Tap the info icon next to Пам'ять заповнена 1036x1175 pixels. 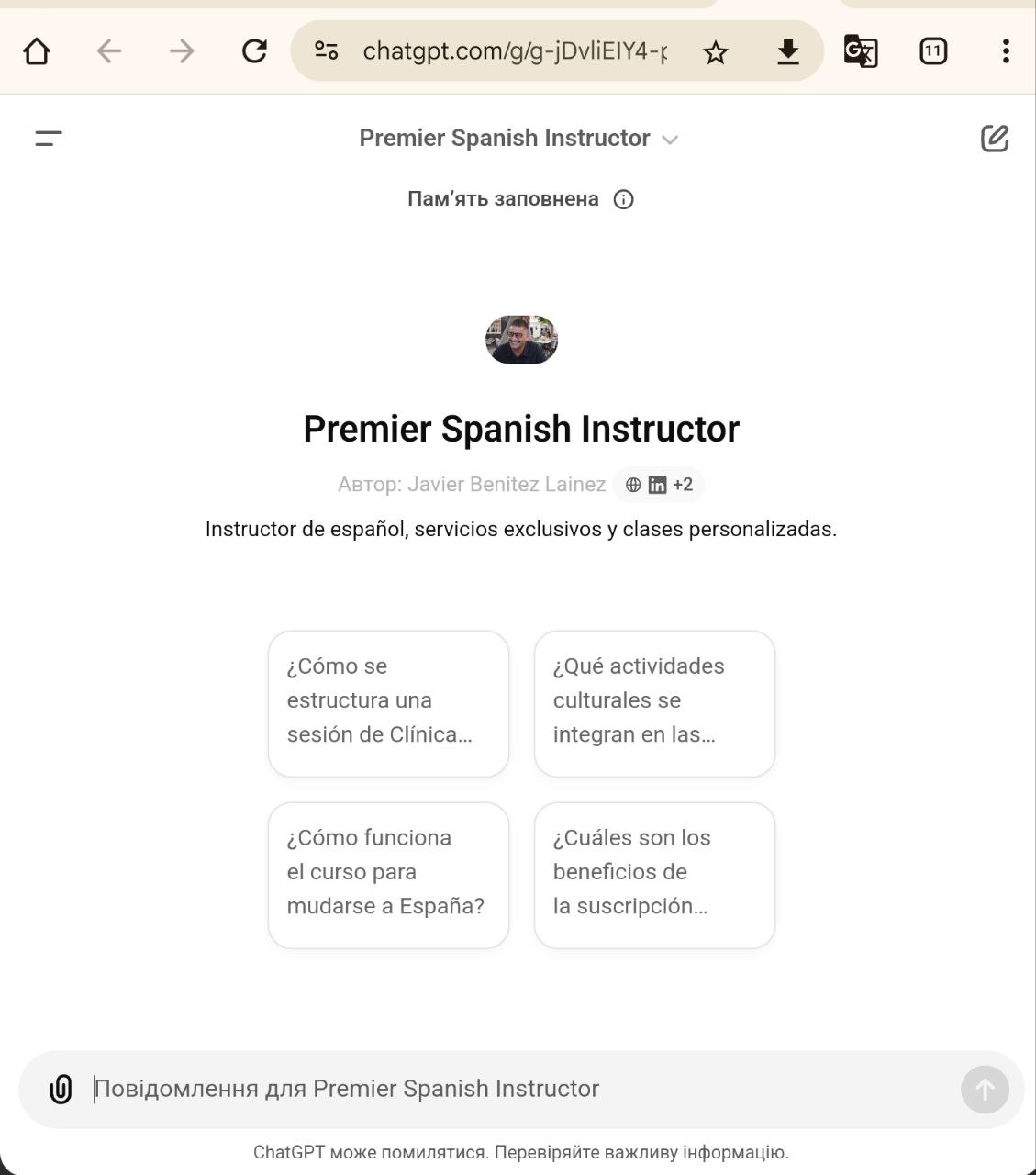pyautogui.click(x=624, y=199)
